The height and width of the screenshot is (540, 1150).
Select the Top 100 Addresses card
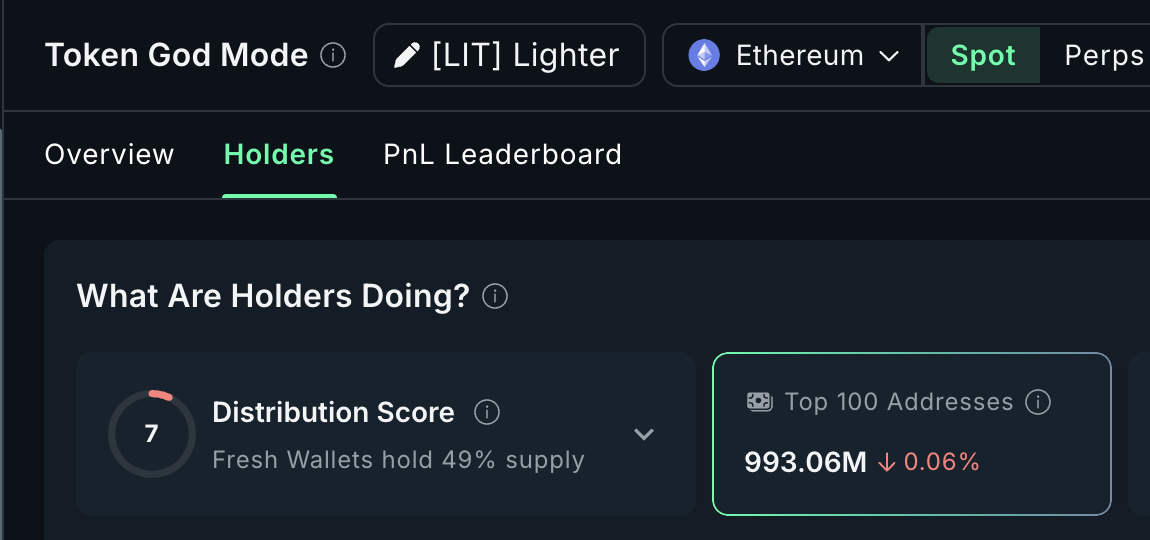[x=911, y=434]
